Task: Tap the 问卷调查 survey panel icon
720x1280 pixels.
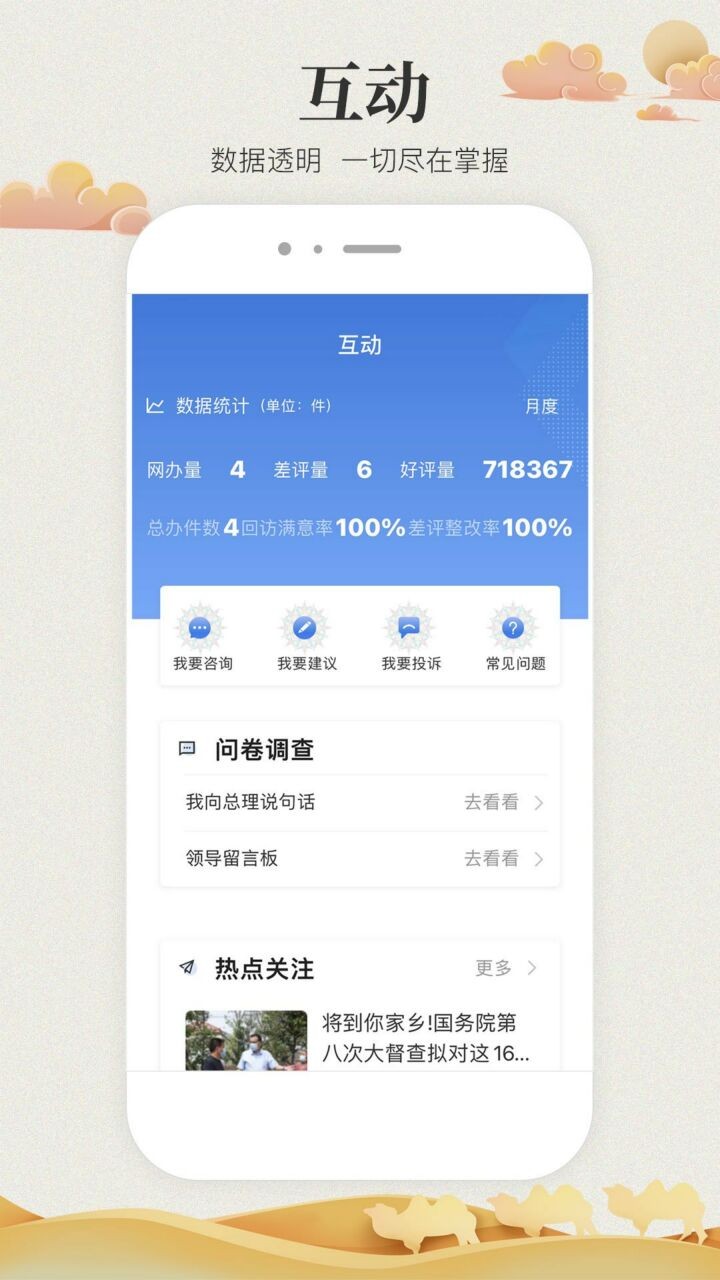Action: 185,747
